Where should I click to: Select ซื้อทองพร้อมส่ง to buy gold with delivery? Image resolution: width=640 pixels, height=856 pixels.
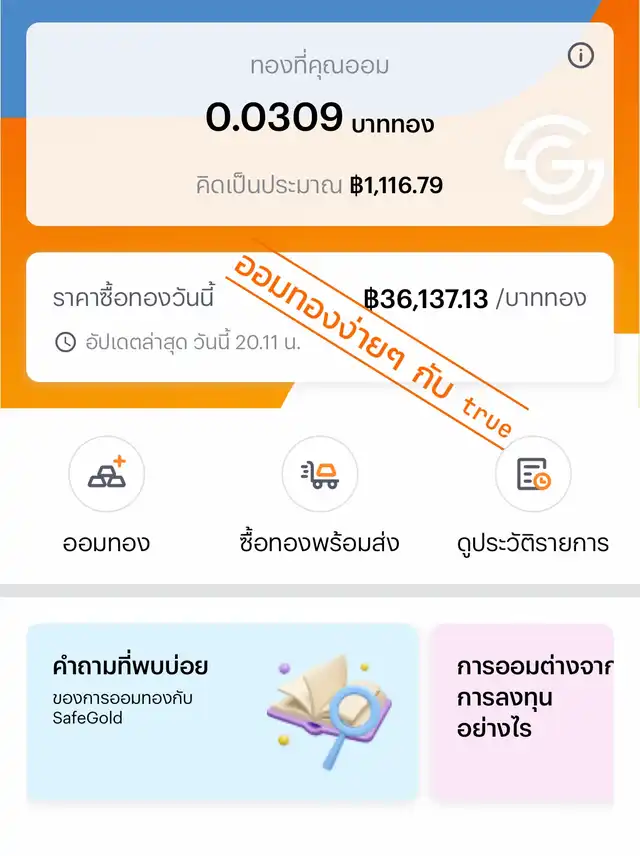point(320,475)
